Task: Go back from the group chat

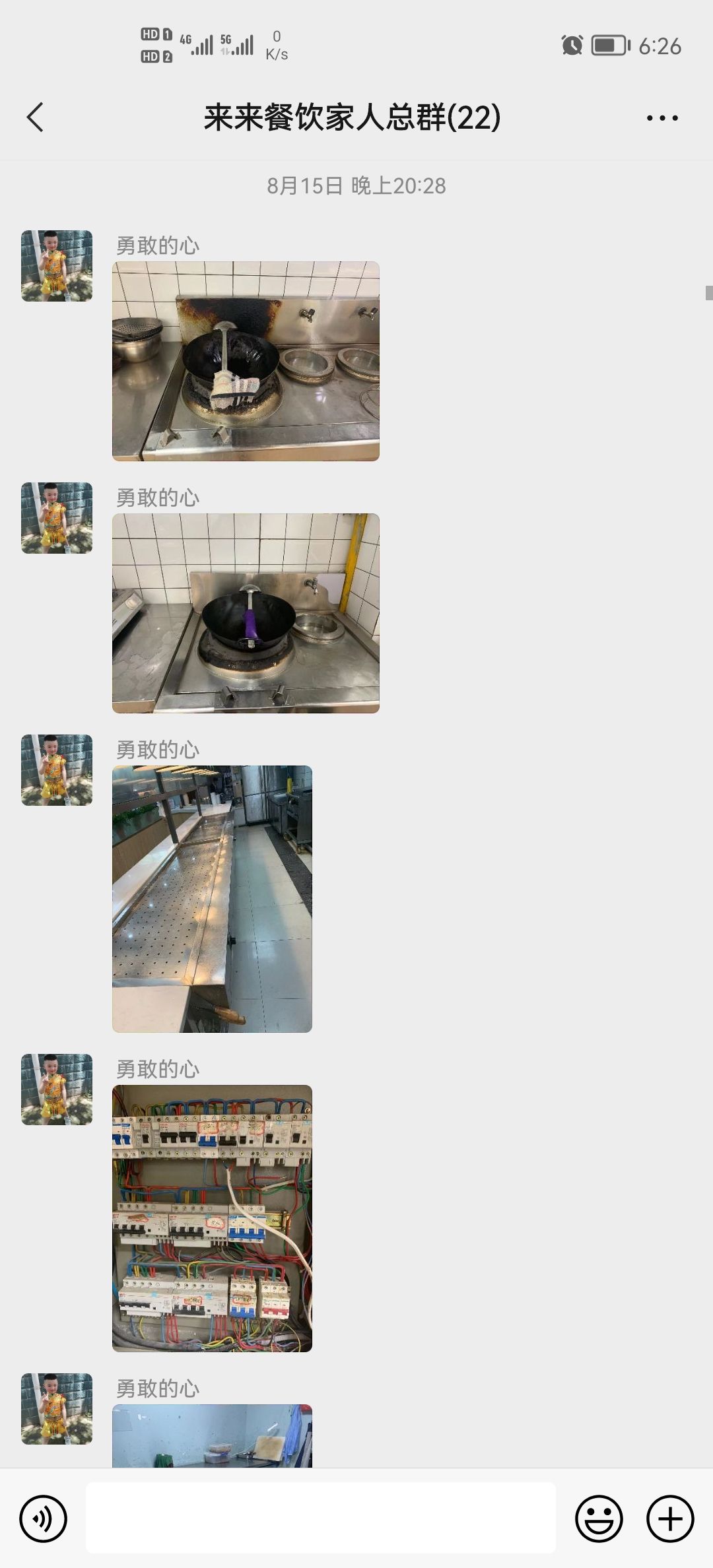Action: click(x=36, y=117)
